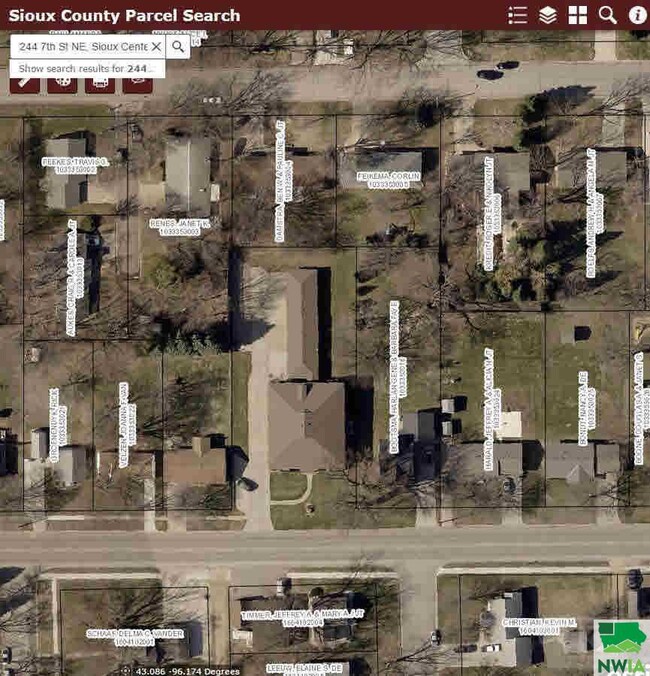Open the map layers panel
The height and width of the screenshot is (676, 650).
[547, 15]
